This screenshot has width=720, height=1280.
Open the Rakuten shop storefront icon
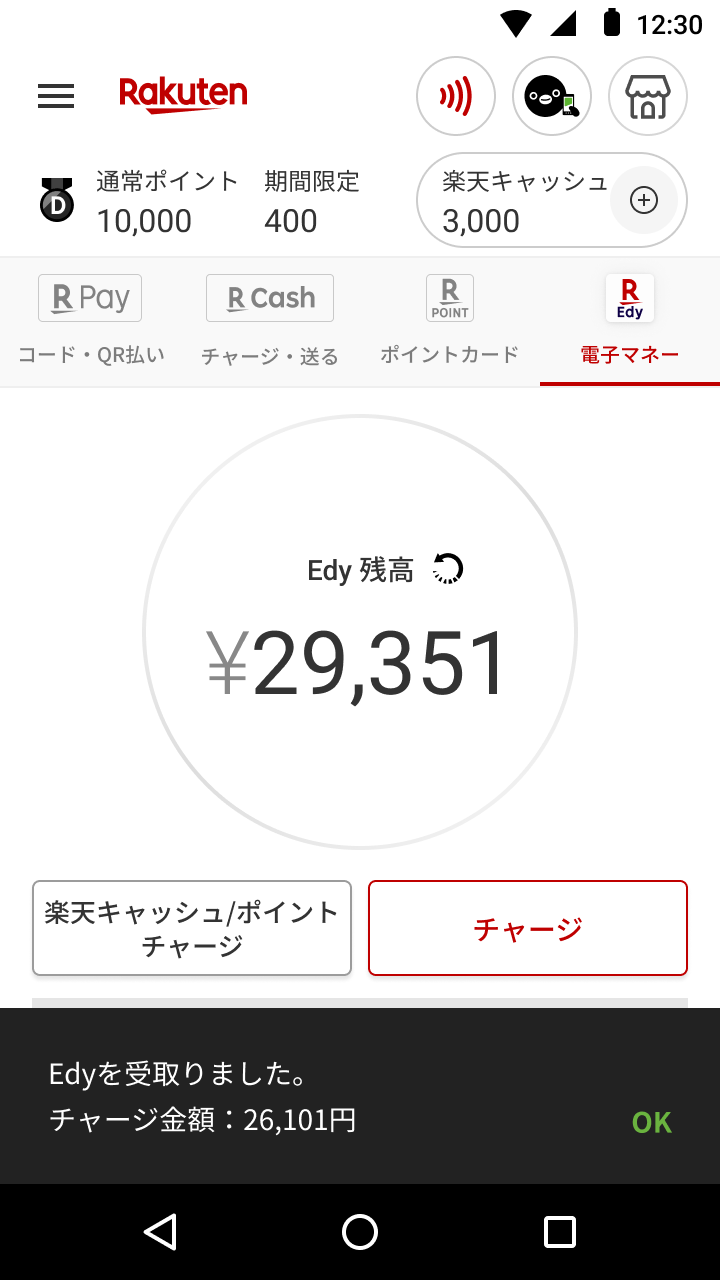point(647,96)
